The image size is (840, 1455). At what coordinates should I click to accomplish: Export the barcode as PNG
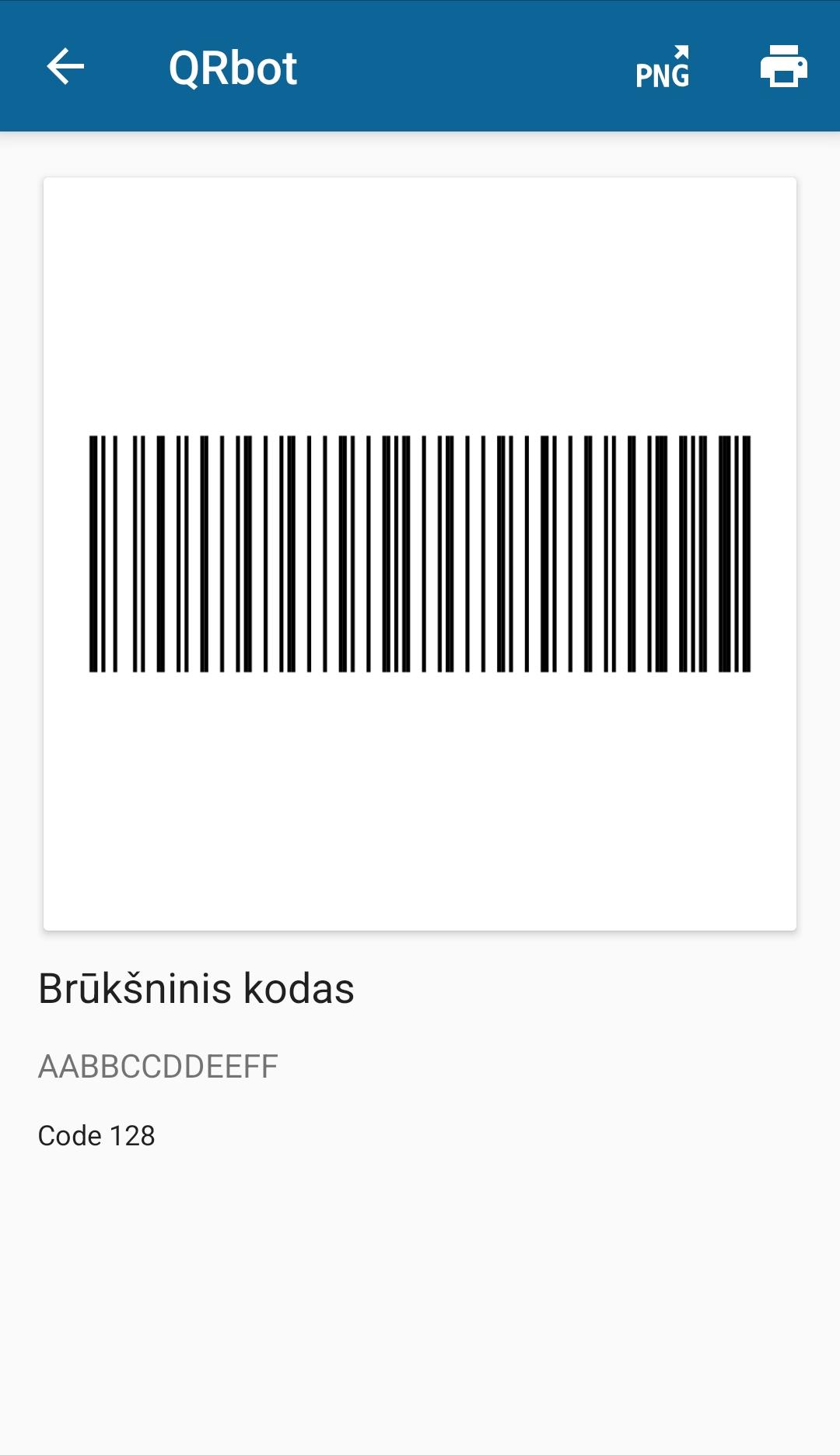click(663, 67)
